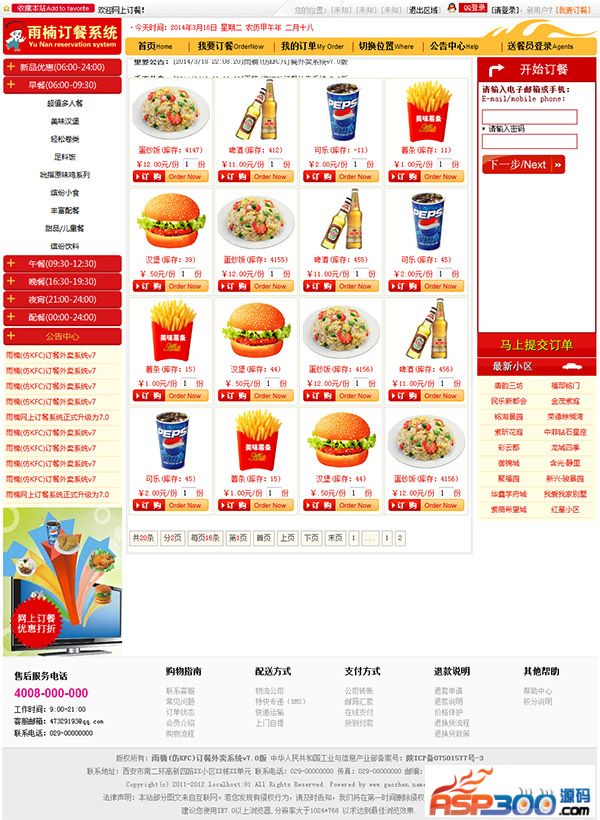Select 缤纷饮料 in the side menu

point(65,246)
